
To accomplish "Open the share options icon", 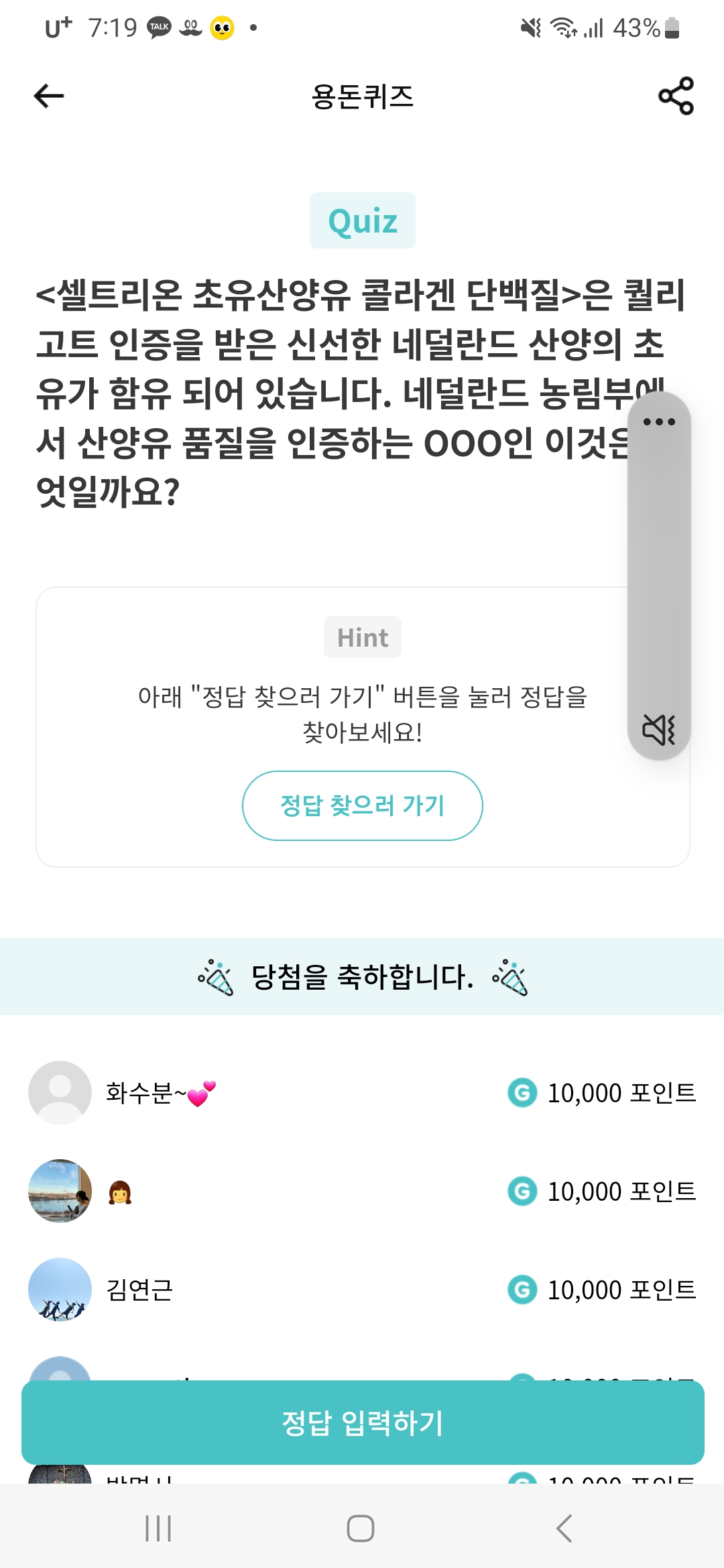I will click(676, 96).
